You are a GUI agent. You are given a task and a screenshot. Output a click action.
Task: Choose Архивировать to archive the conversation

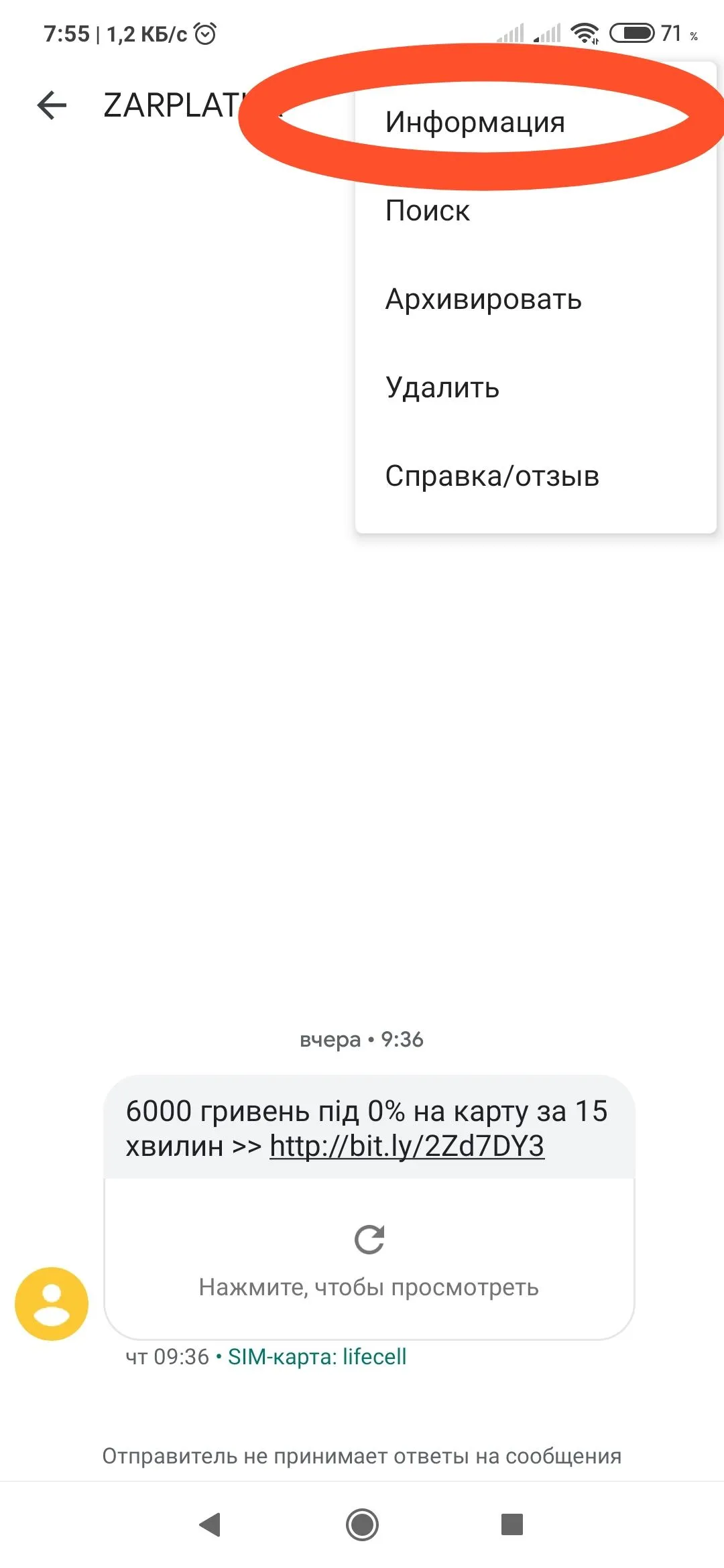tap(483, 299)
